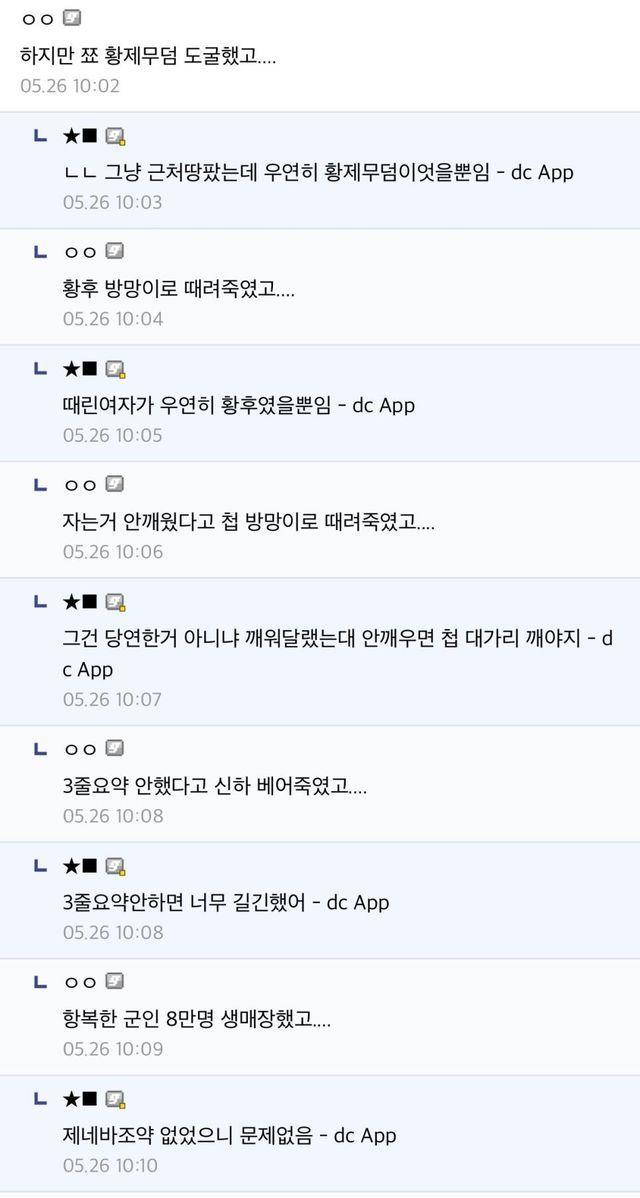Tap ★■ nickname above 근처땅팠는데 reply
The height and width of the screenshot is (1198, 640).
click(x=79, y=136)
